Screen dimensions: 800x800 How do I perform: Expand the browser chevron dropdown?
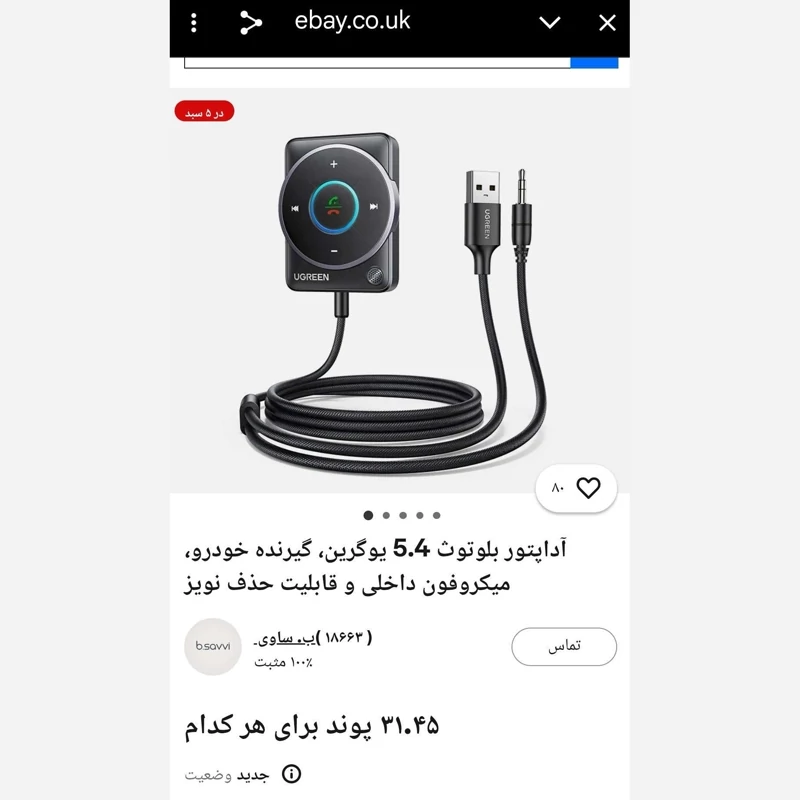coord(549,22)
